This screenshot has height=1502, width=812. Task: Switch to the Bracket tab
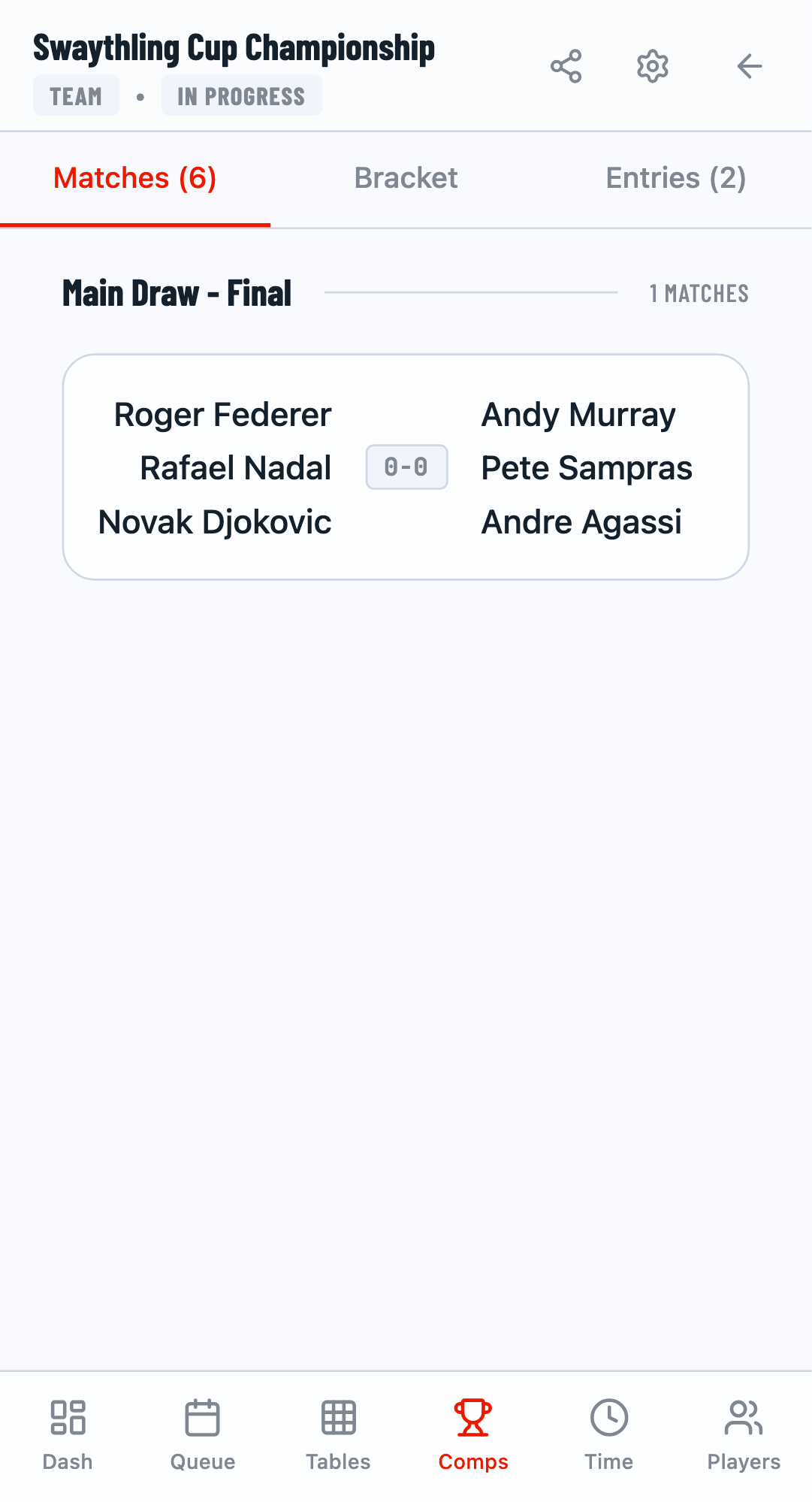[406, 178]
